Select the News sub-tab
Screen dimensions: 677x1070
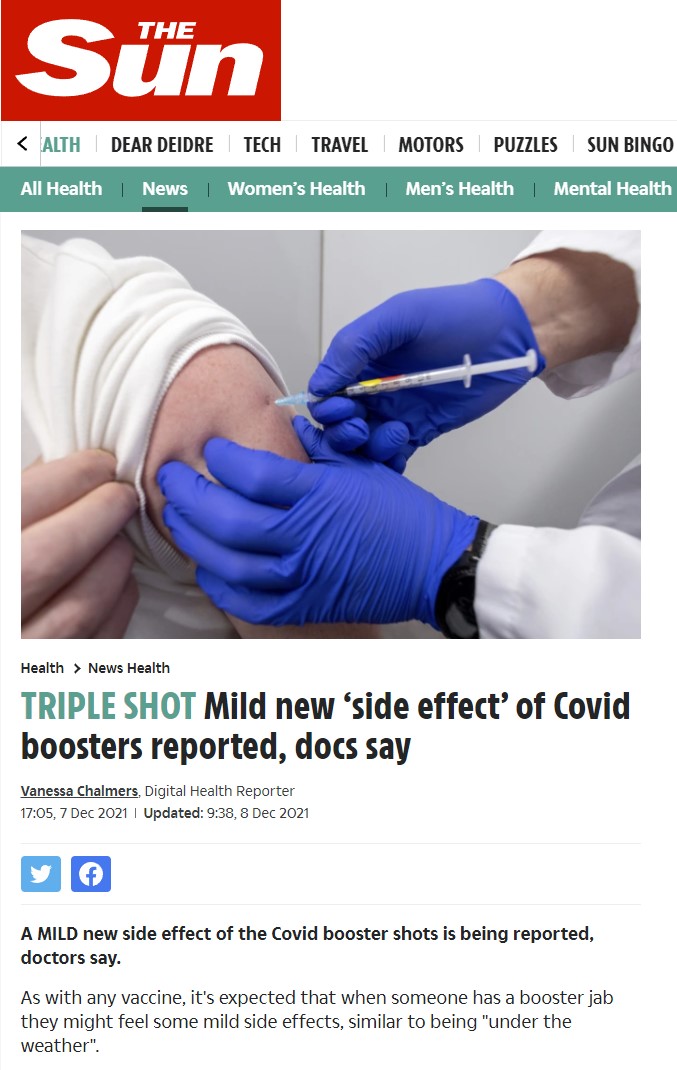click(x=165, y=188)
